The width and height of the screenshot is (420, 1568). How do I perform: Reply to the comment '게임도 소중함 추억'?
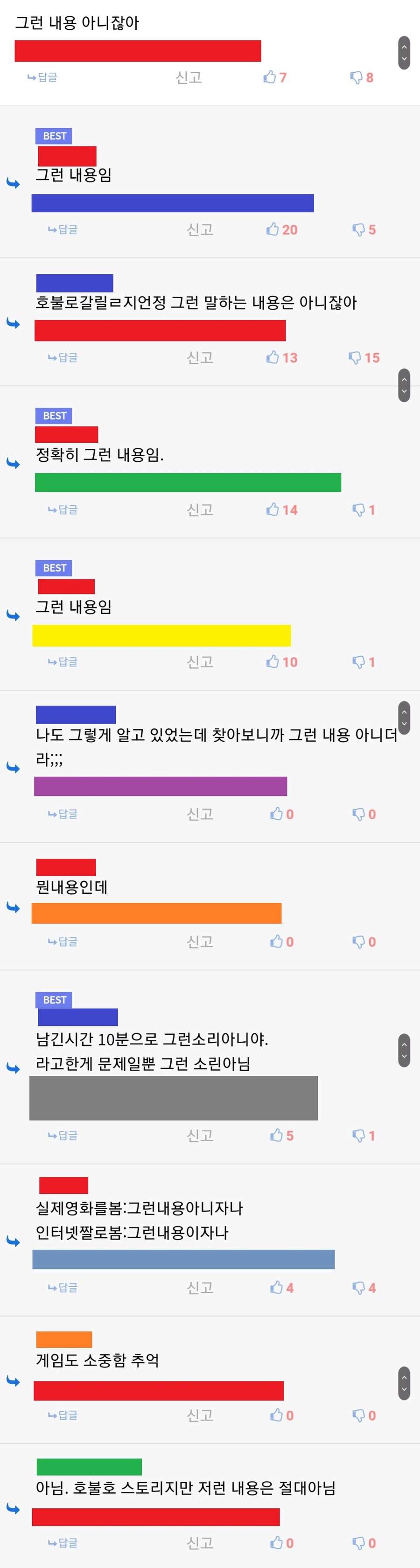(63, 1416)
